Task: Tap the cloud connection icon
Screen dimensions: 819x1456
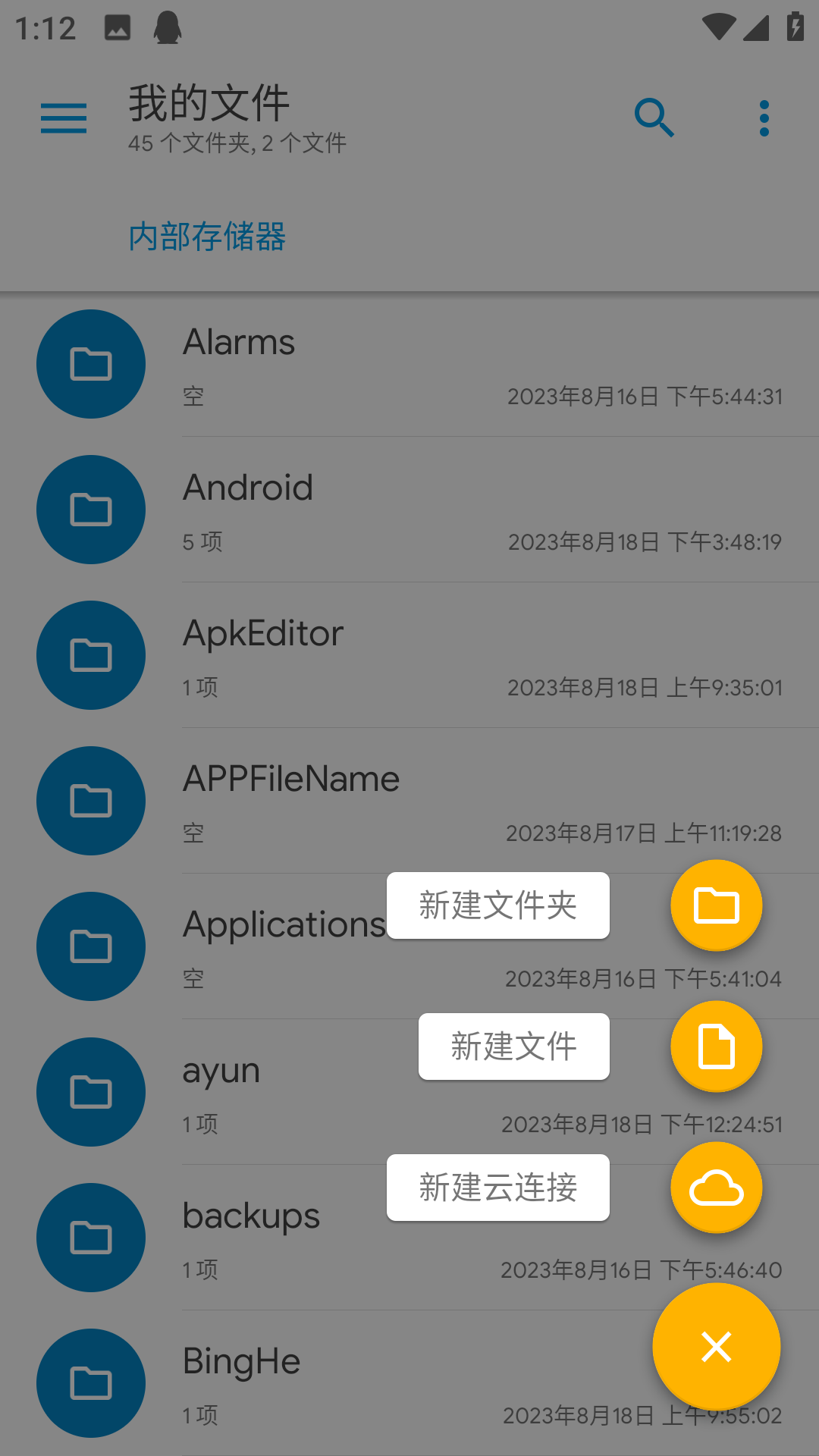Action: [716, 1188]
